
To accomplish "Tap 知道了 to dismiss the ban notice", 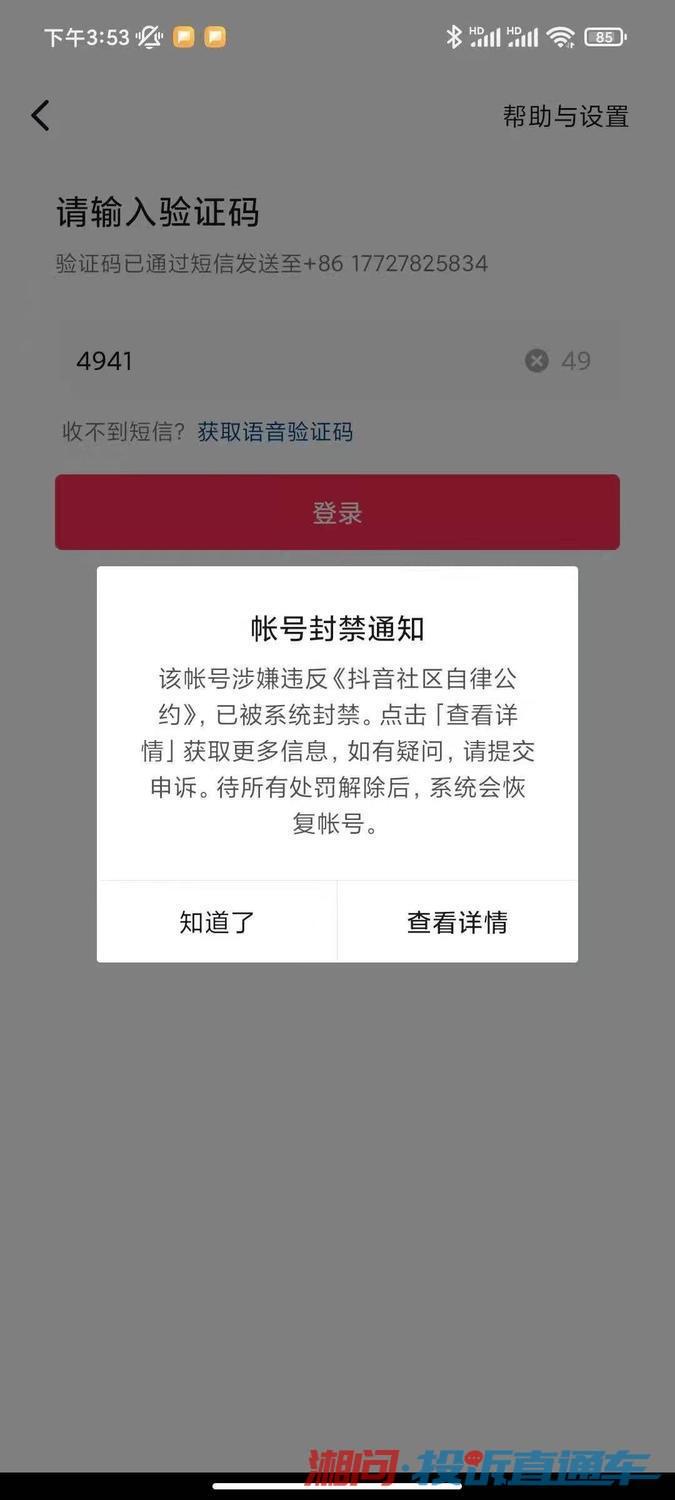I will pos(217,922).
